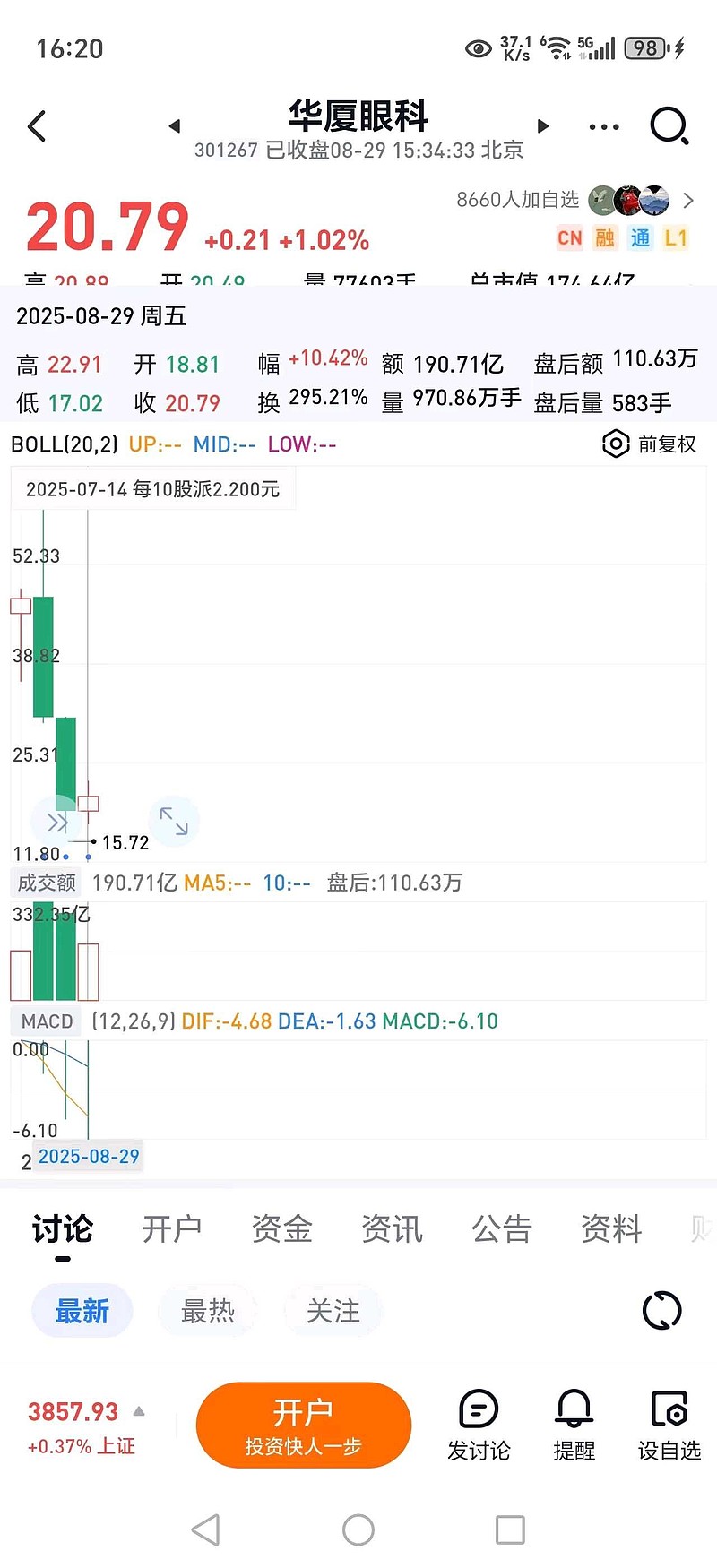Set a price alert via 提醒
The width and height of the screenshot is (717, 1568).
click(574, 1425)
